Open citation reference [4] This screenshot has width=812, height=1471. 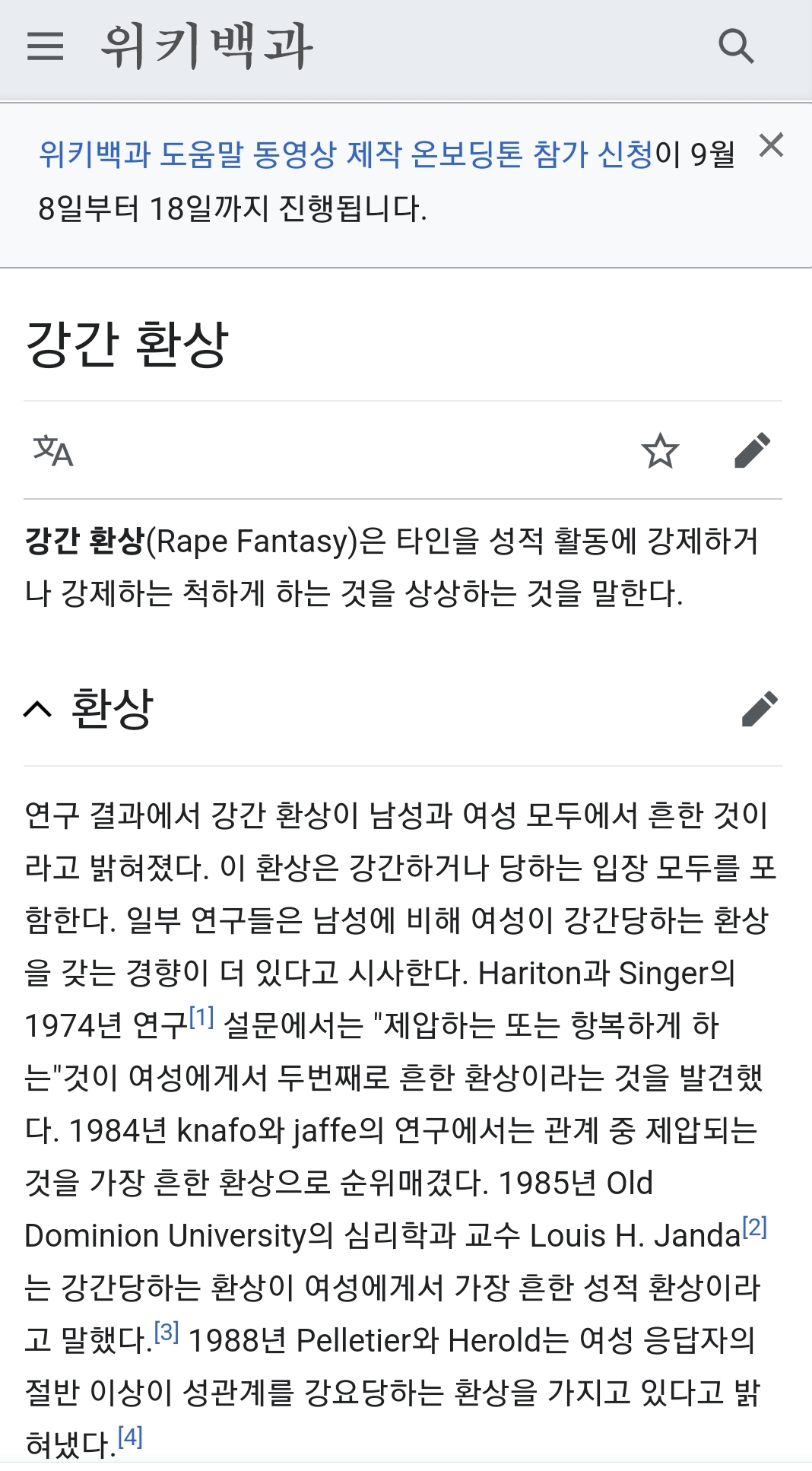[130, 1437]
